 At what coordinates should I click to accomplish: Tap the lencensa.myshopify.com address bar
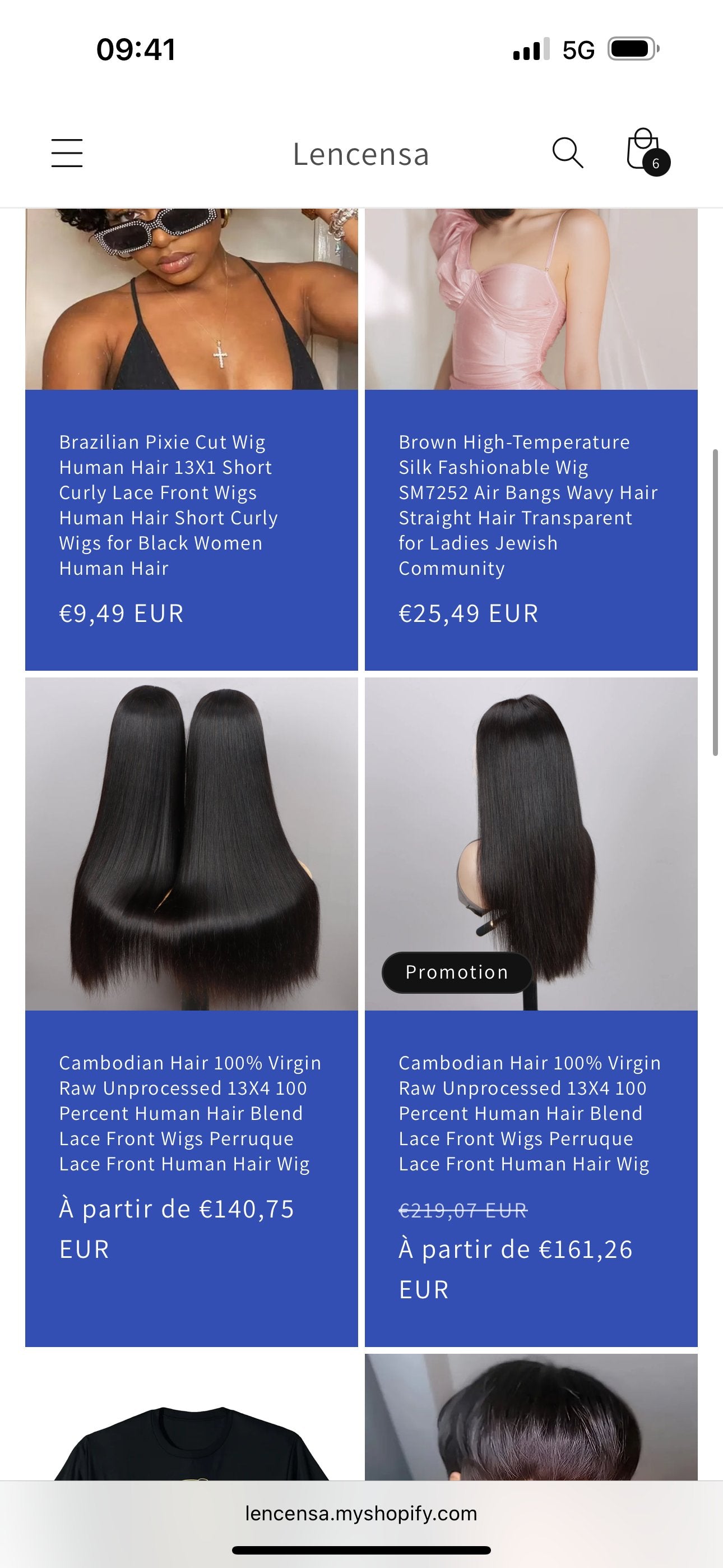click(x=361, y=1514)
